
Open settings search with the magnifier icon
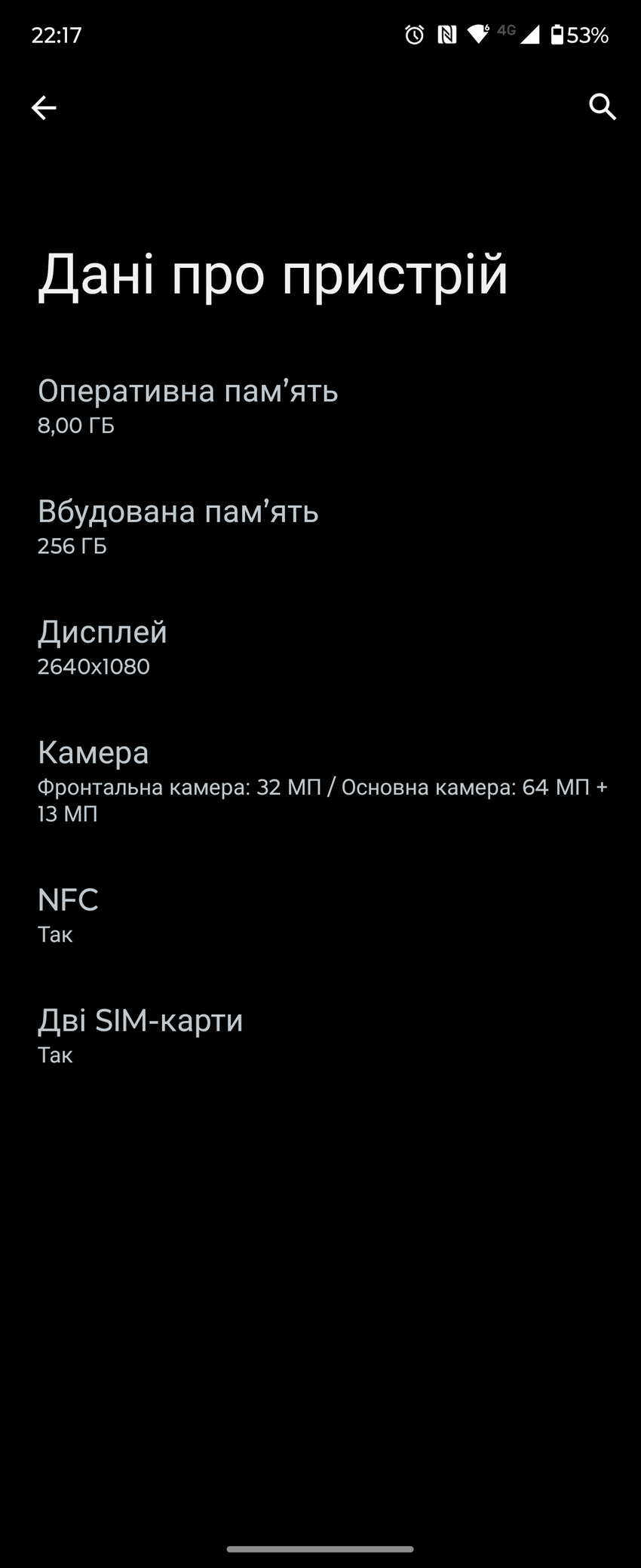pos(602,107)
